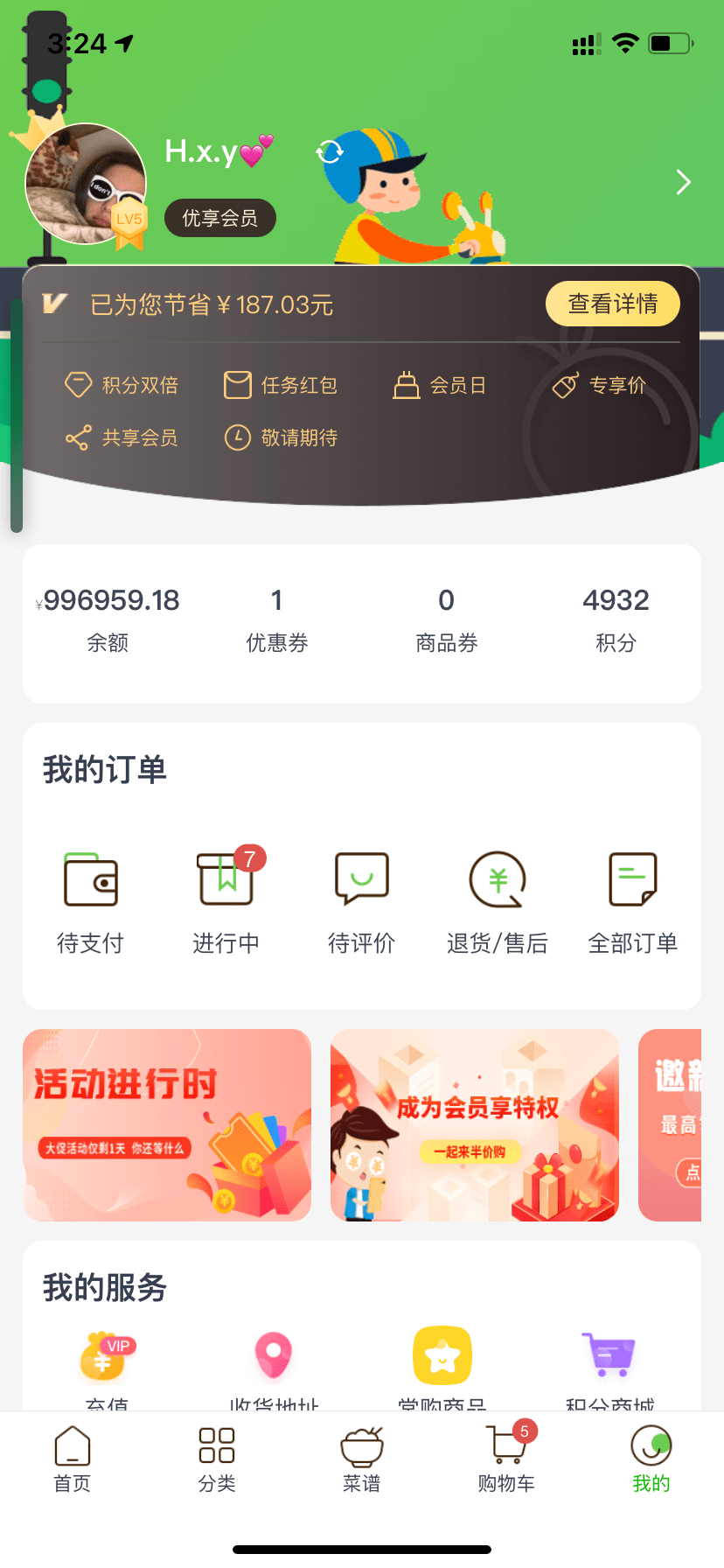The width and height of the screenshot is (724, 1568).
Task: Open 成为会员享特权 banner
Action: pyautogui.click(x=475, y=1124)
